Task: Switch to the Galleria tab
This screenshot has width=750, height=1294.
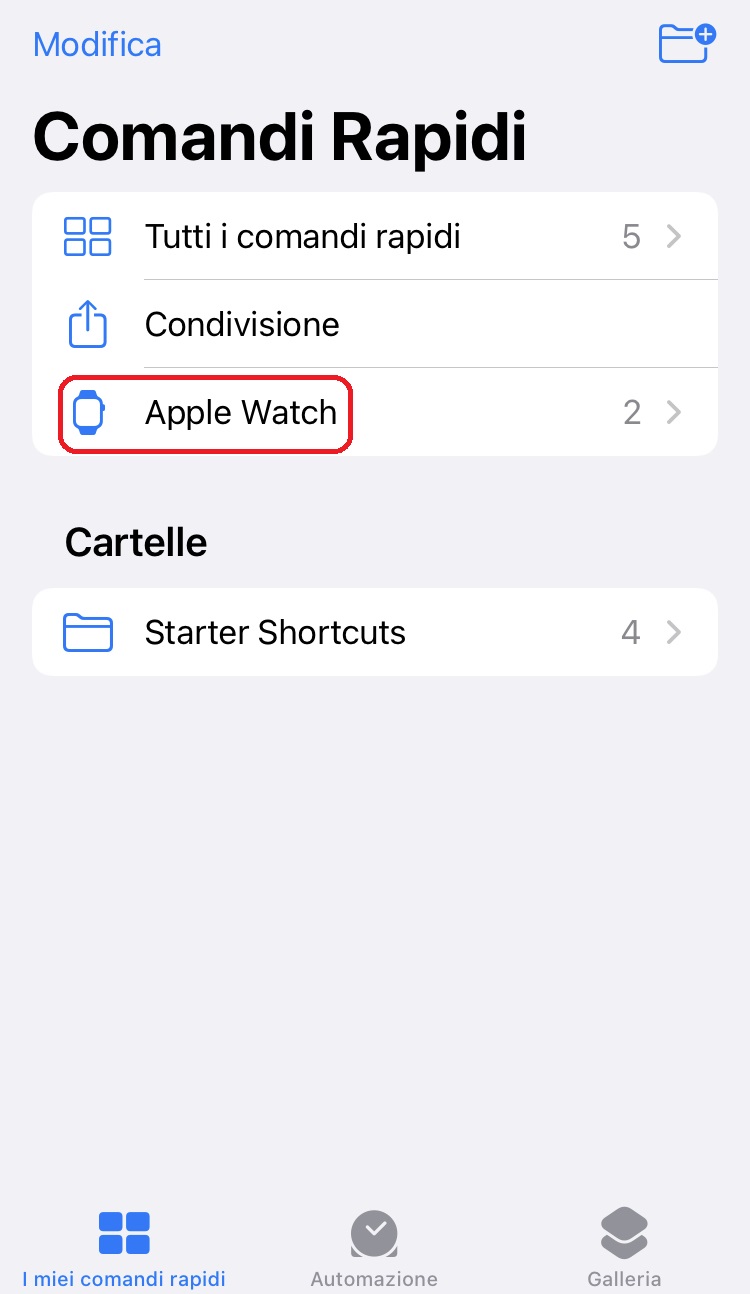Action: coord(624,1248)
